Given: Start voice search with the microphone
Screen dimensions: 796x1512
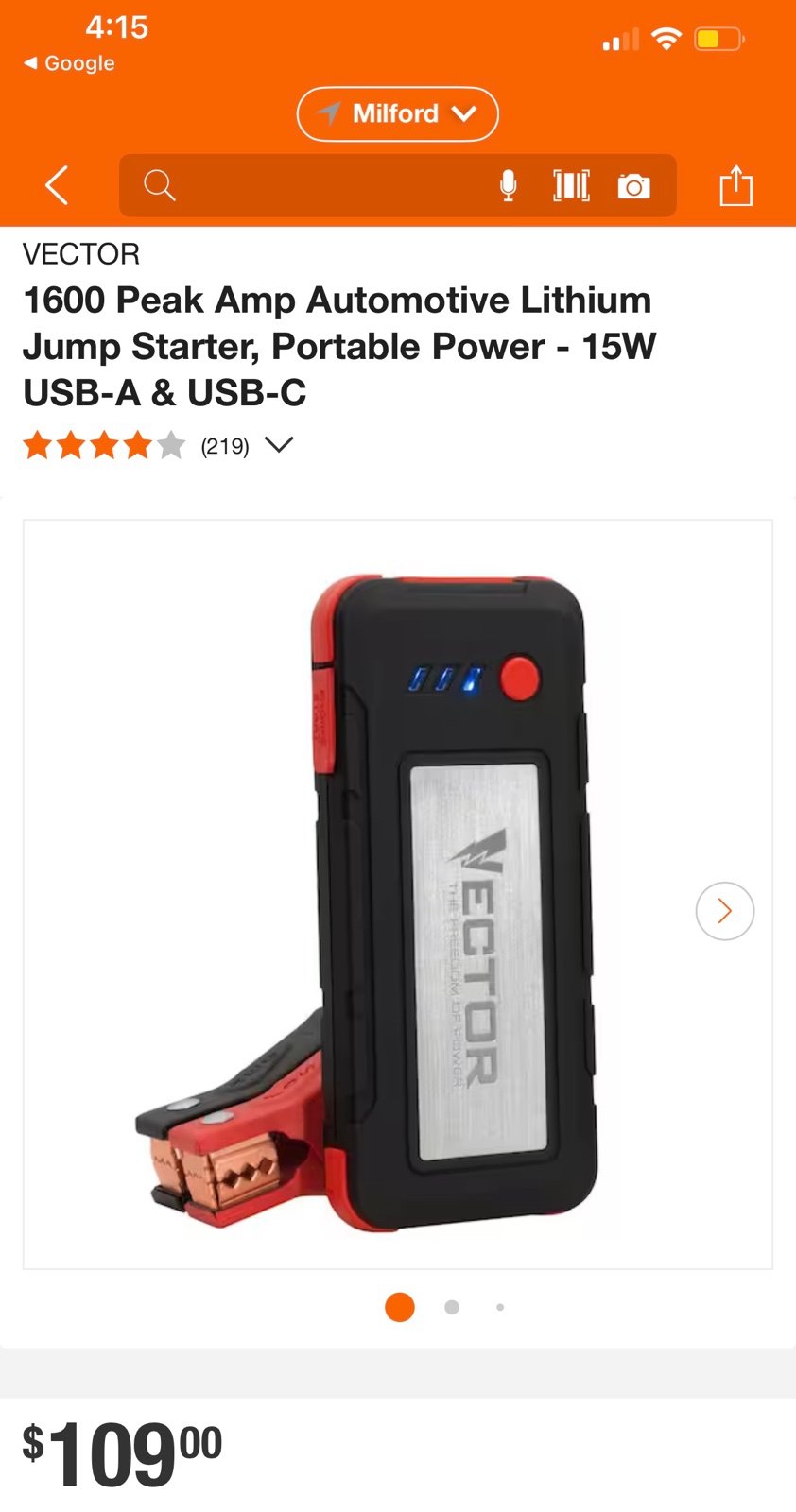Looking at the screenshot, I should (x=509, y=186).
